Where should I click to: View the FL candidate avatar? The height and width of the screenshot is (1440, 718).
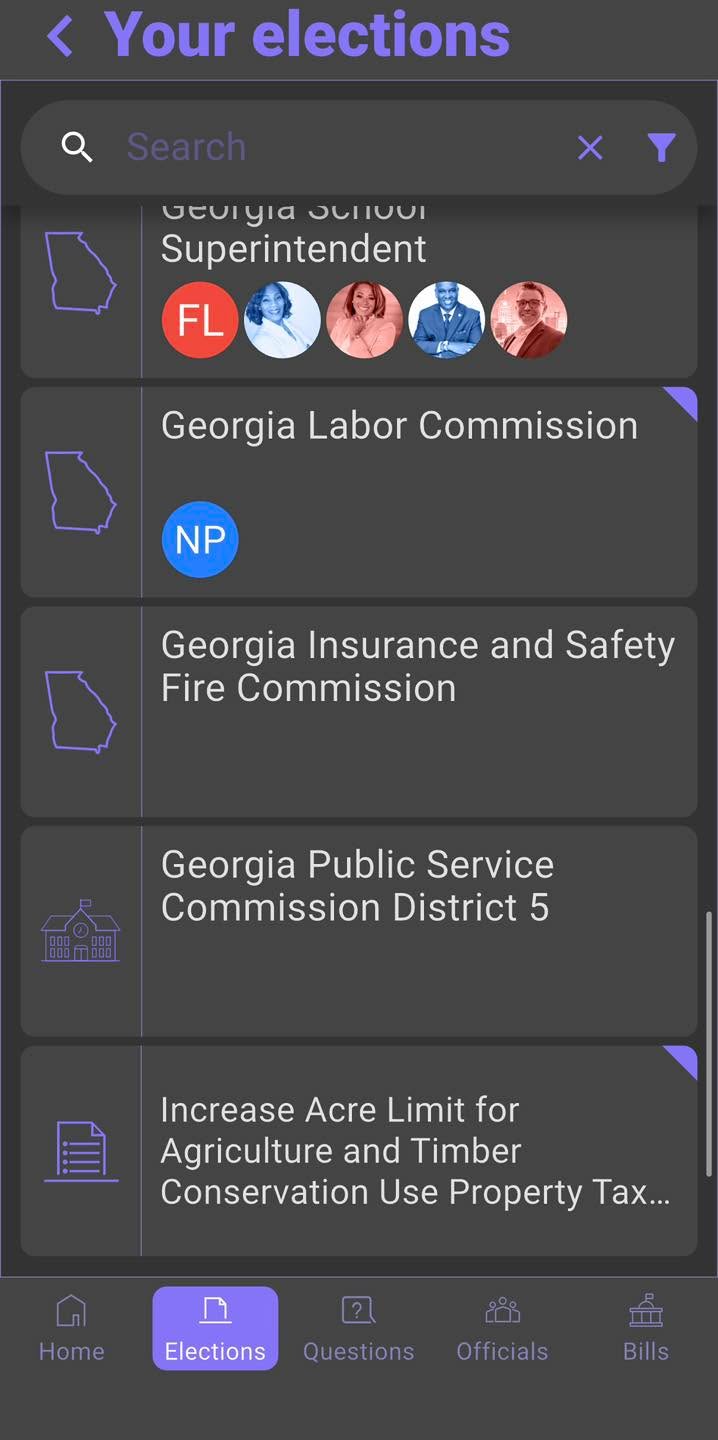tap(200, 320)
